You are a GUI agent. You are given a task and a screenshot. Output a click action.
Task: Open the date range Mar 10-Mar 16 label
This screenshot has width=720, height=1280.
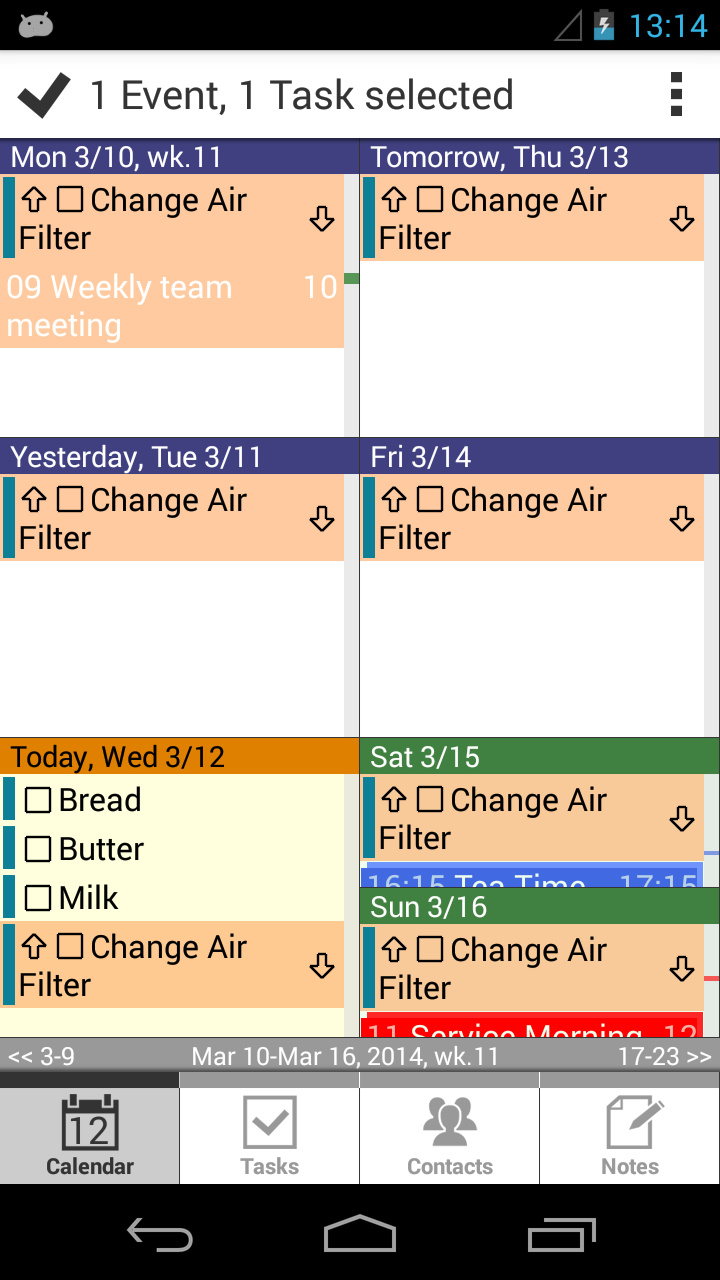tap(345, 1056)
